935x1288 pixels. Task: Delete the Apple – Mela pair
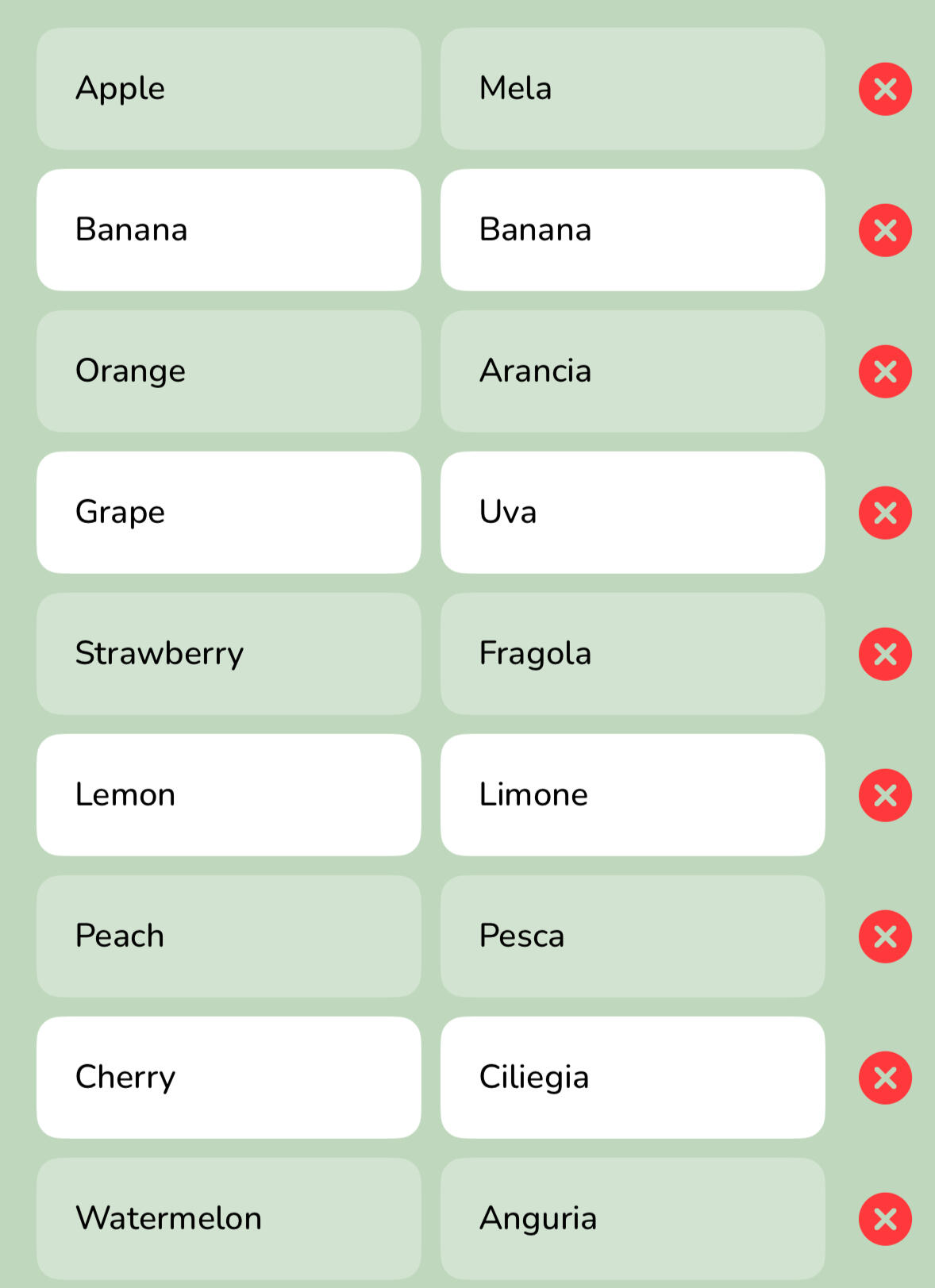[885, 89]
